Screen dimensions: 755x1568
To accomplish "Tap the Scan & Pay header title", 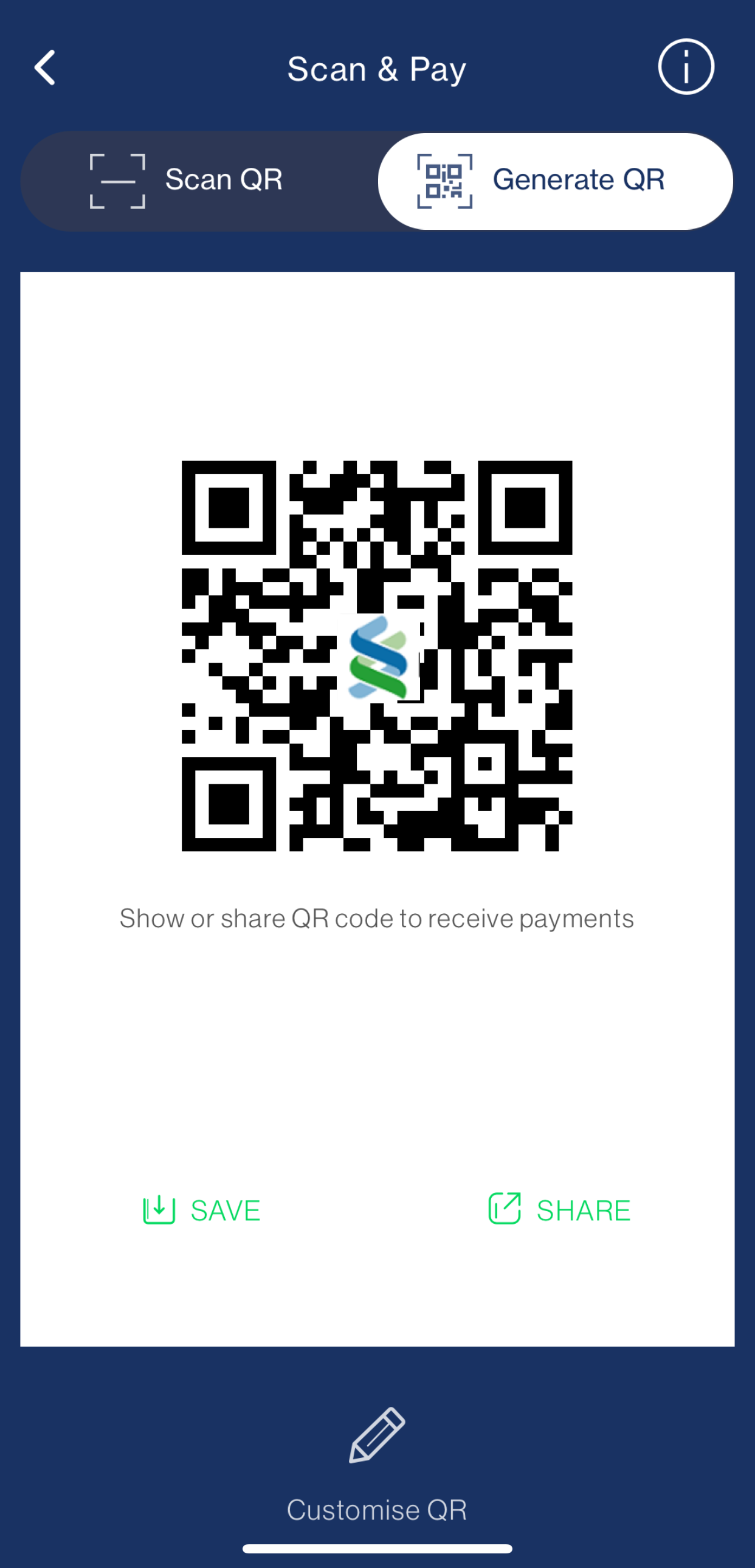I will [x=377, y=68].
